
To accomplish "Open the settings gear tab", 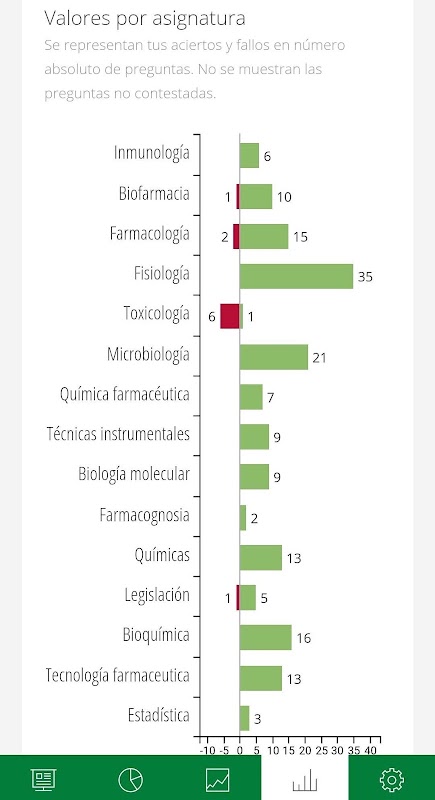I will pyautogui.click(x=392, y=780).
